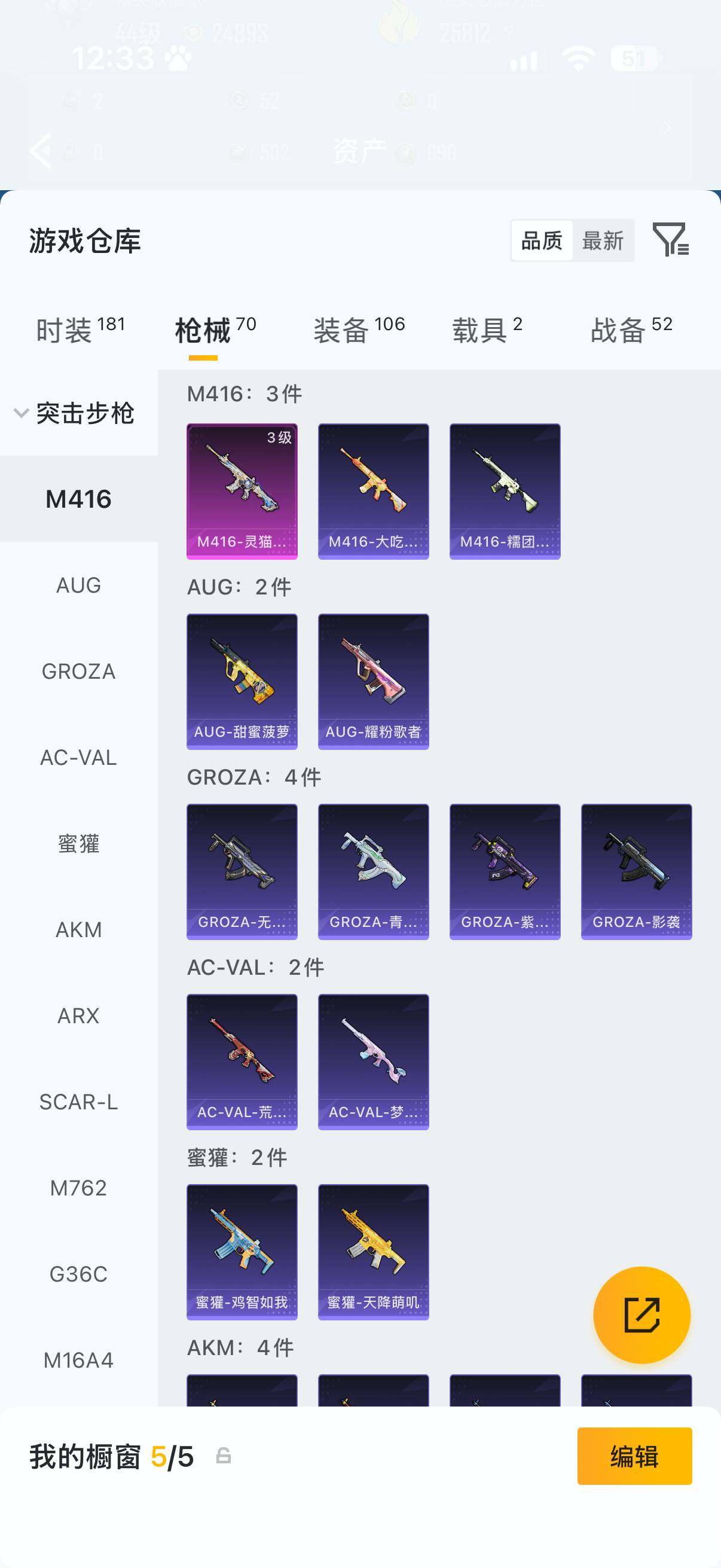721x1568 pixels.
Task: Go back using the top-left arrow
Action: (x=40, y=150)
